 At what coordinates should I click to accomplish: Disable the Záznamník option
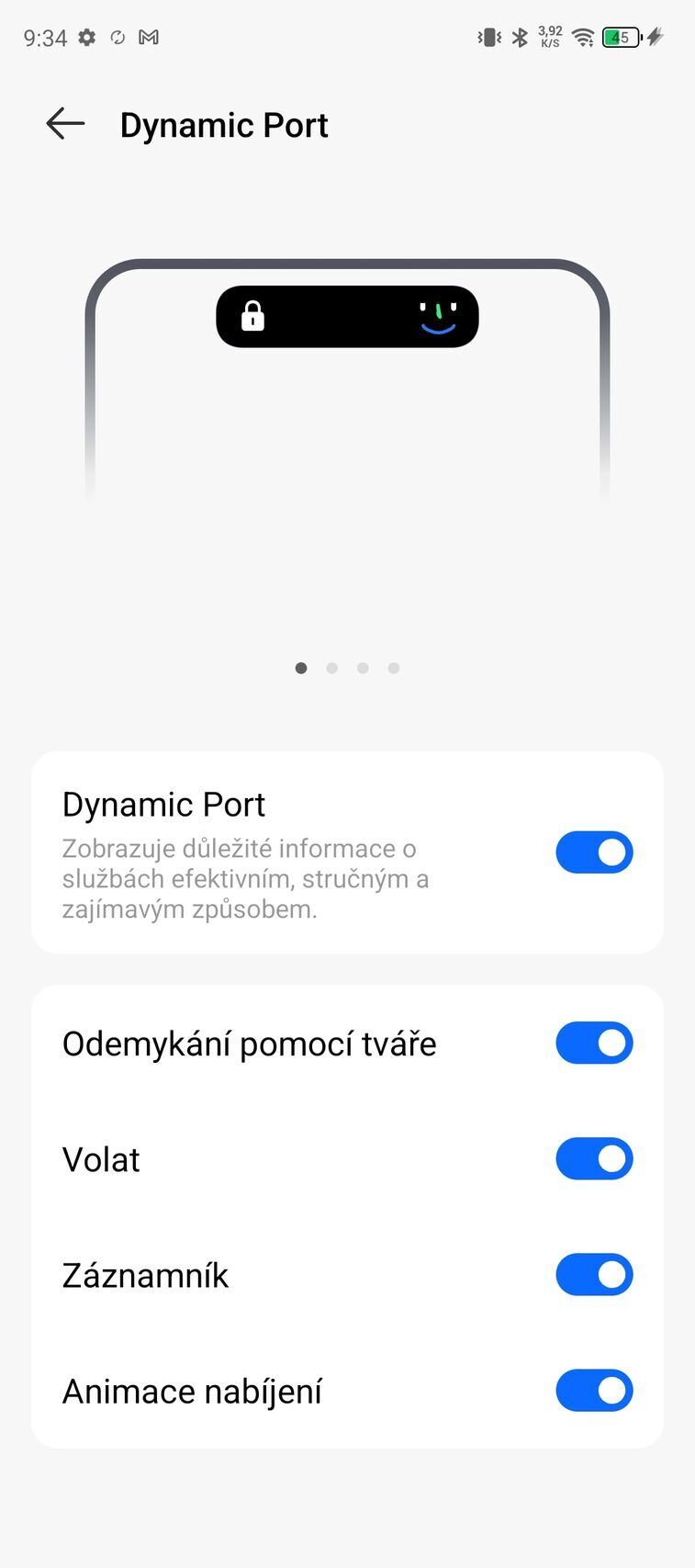[x=594, y=1274]
